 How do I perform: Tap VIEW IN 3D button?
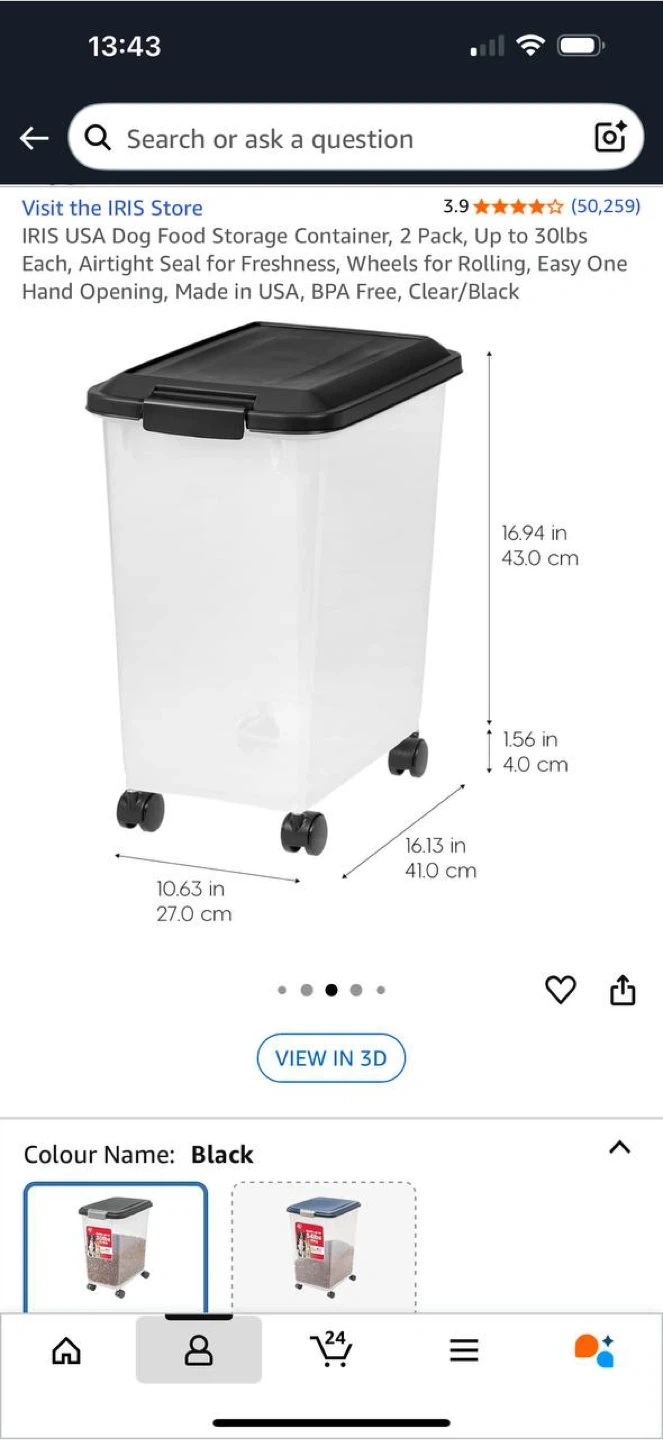331,1058
